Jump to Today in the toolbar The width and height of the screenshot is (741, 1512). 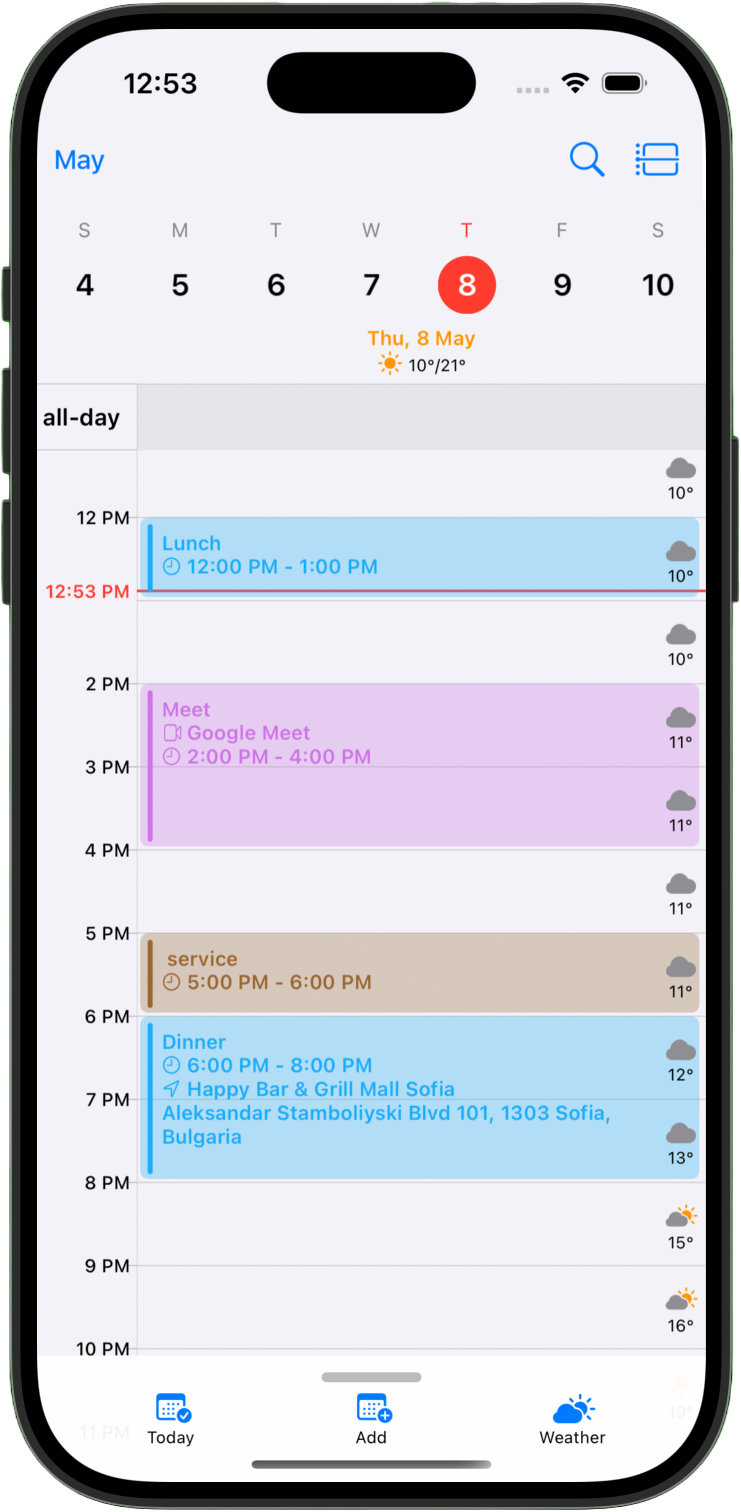[x=171, y=1419]
